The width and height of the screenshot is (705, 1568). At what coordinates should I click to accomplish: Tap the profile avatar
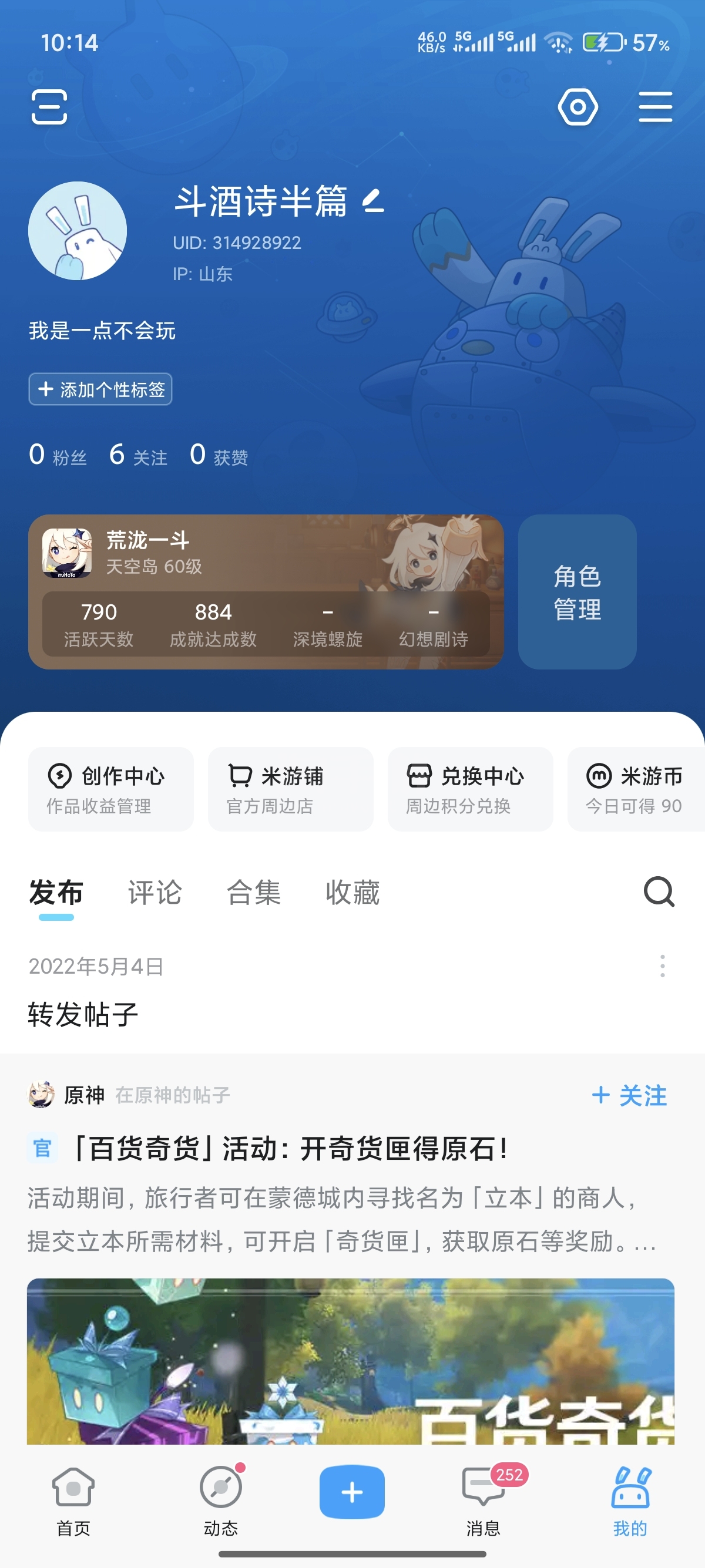click(78, 231)
